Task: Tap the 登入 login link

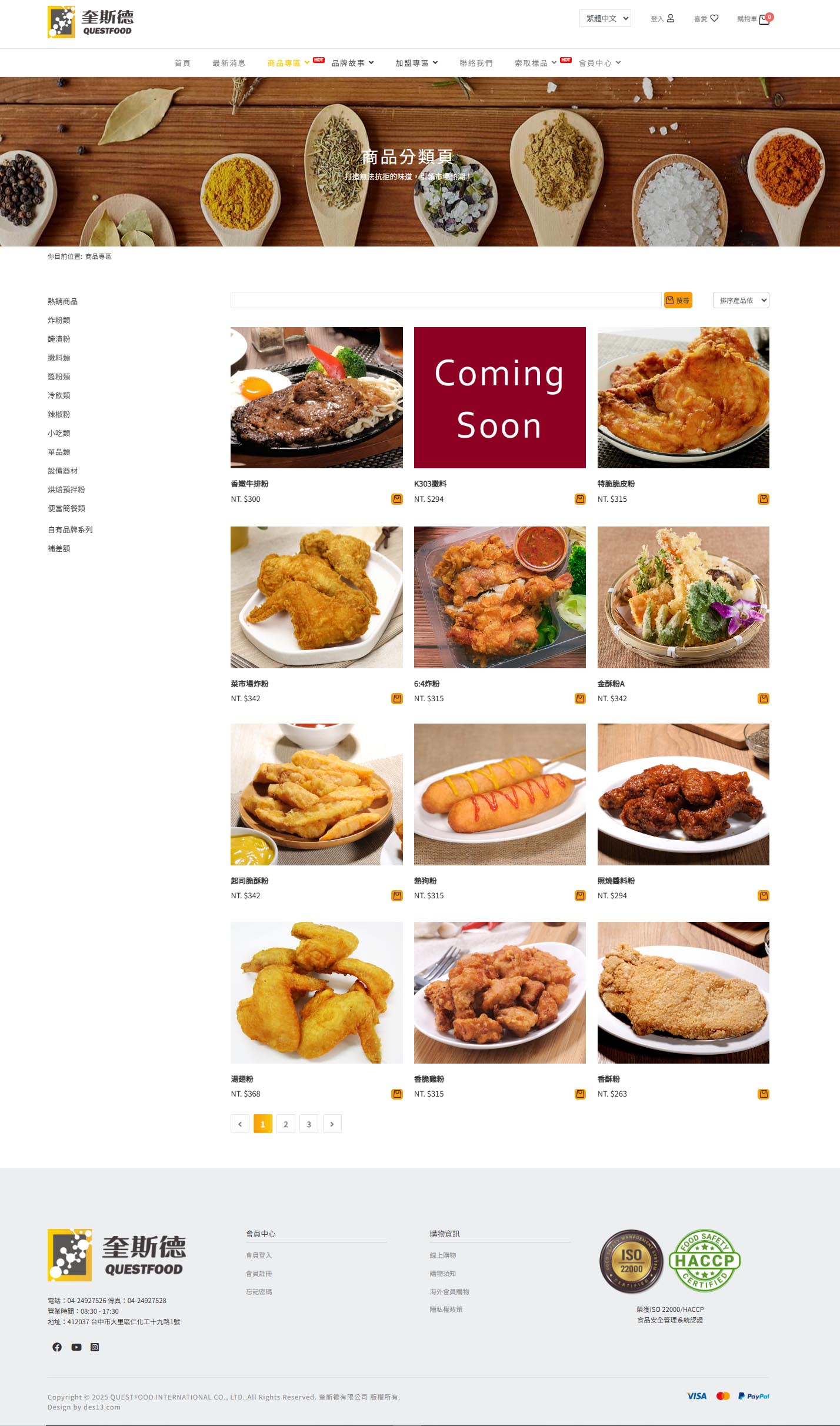Action: point(662,19)
